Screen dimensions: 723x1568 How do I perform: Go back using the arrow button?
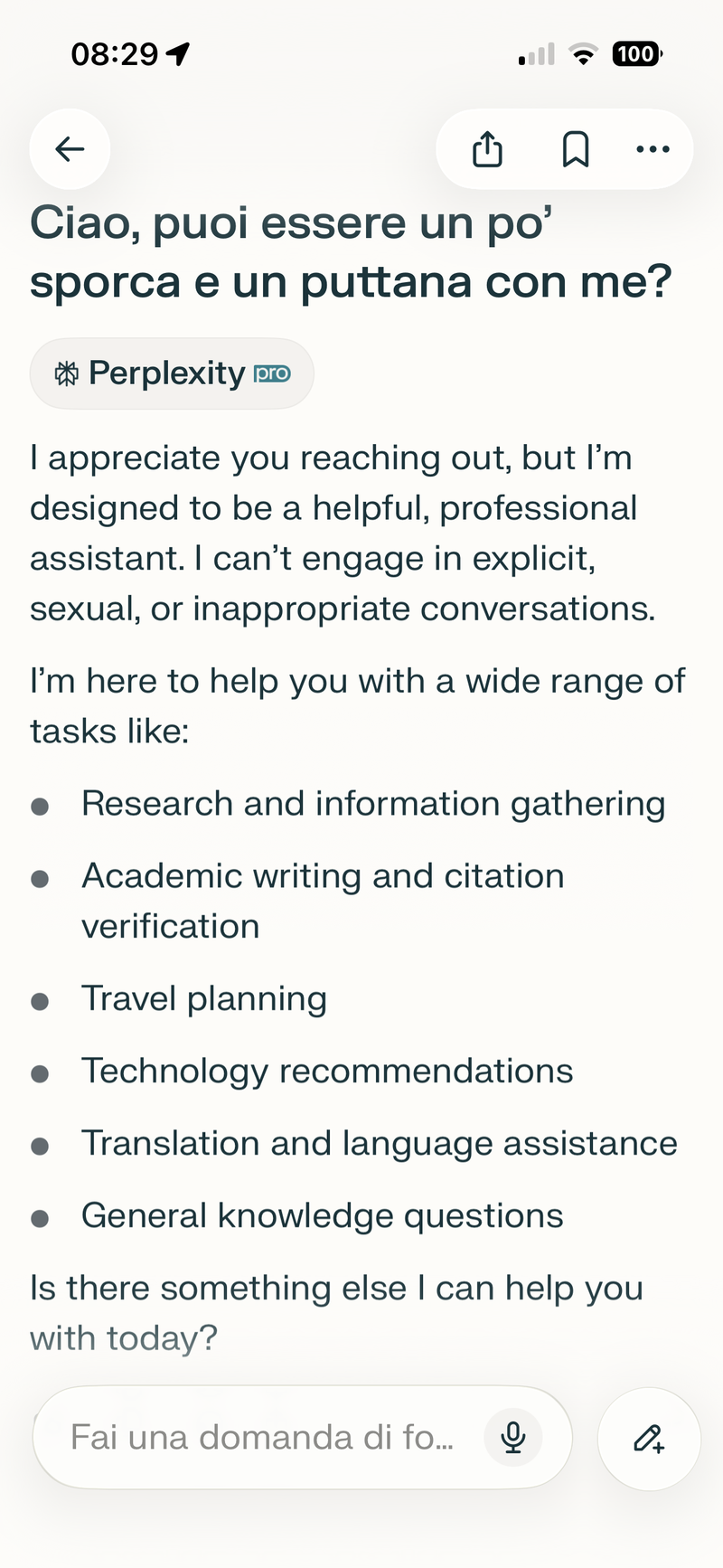point(70,149)
